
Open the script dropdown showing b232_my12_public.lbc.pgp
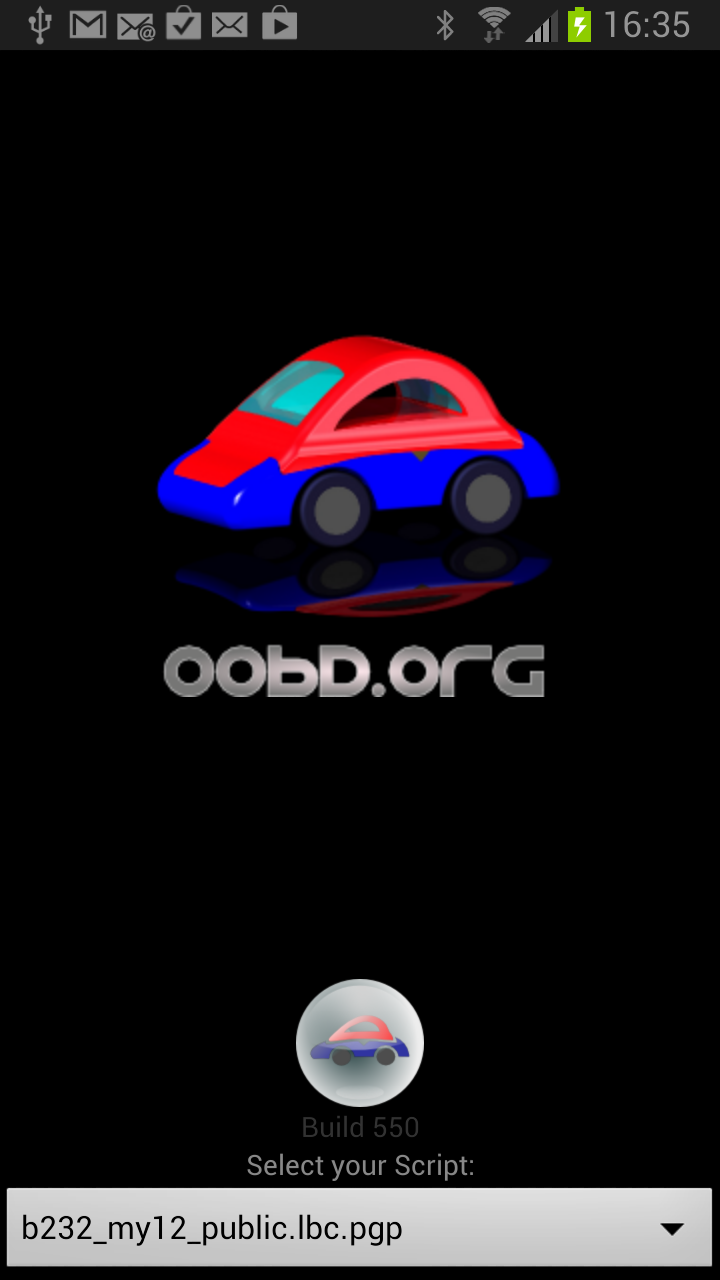[x=360, y=1228]
